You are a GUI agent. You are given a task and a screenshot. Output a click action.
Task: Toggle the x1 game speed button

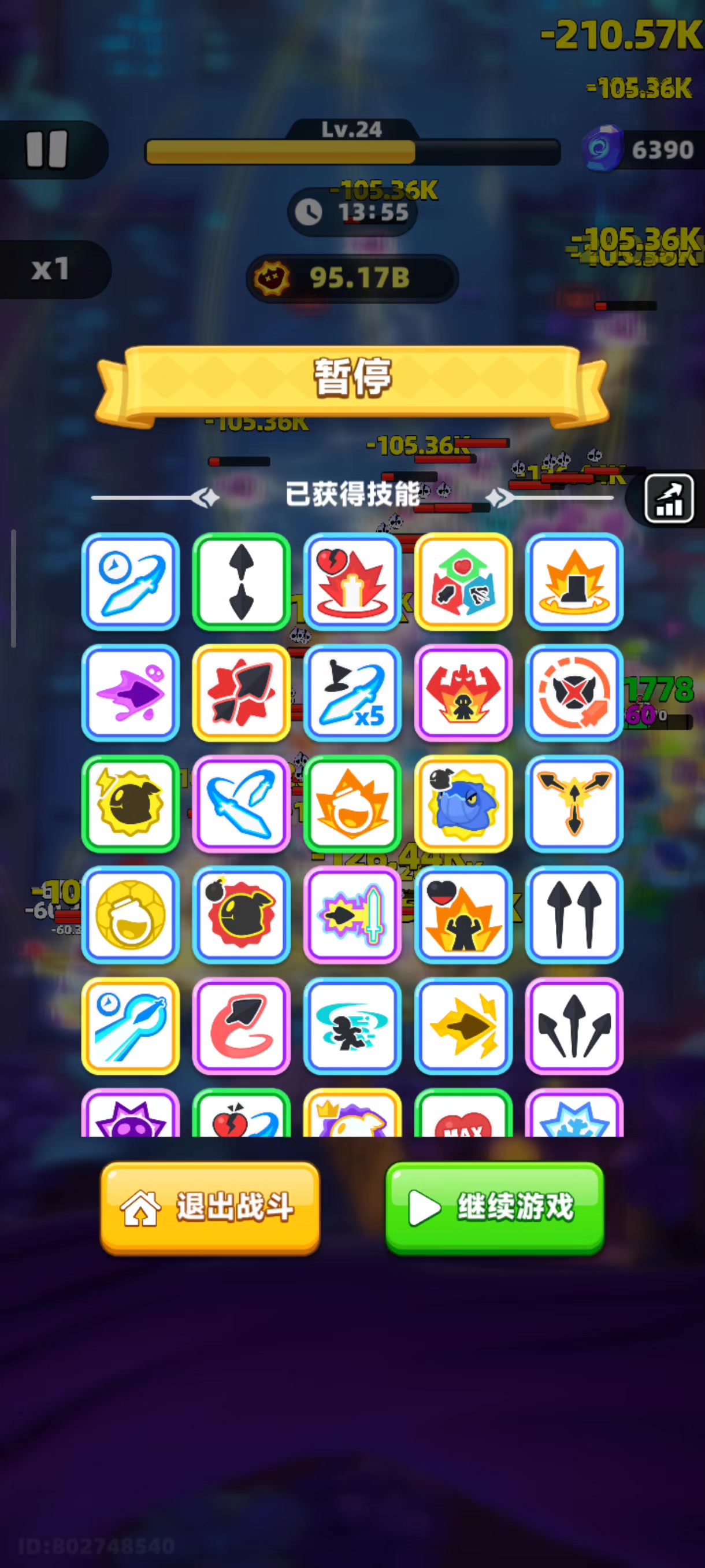point(50,269)
